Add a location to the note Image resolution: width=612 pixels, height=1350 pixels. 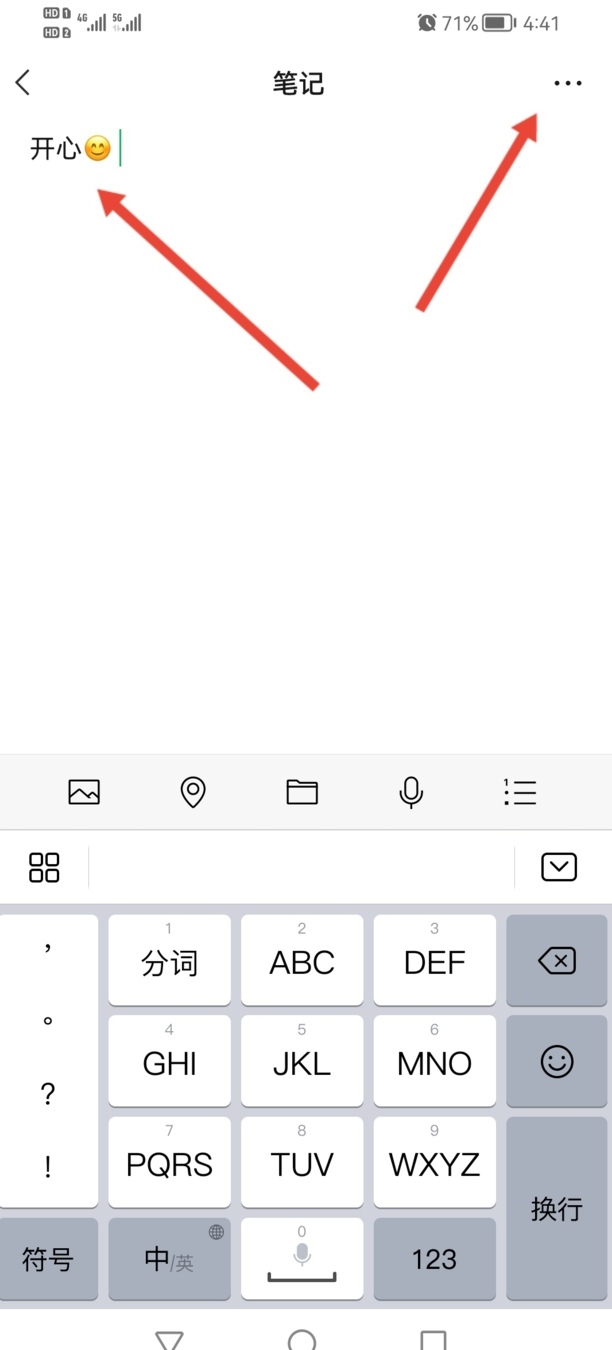click(193, 793)
